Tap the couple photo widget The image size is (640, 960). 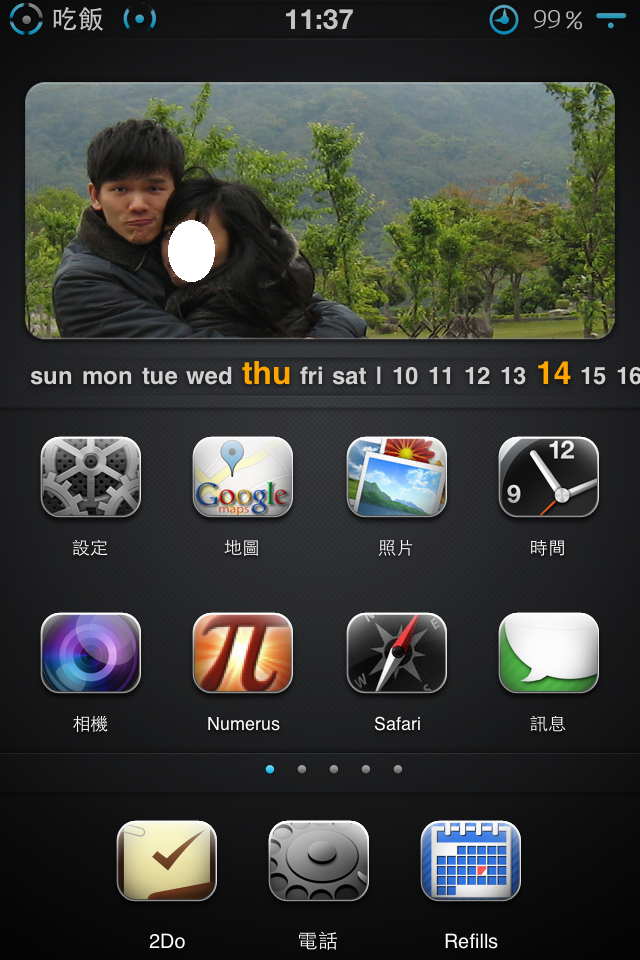pyautogui.click(x=319, y=210)
